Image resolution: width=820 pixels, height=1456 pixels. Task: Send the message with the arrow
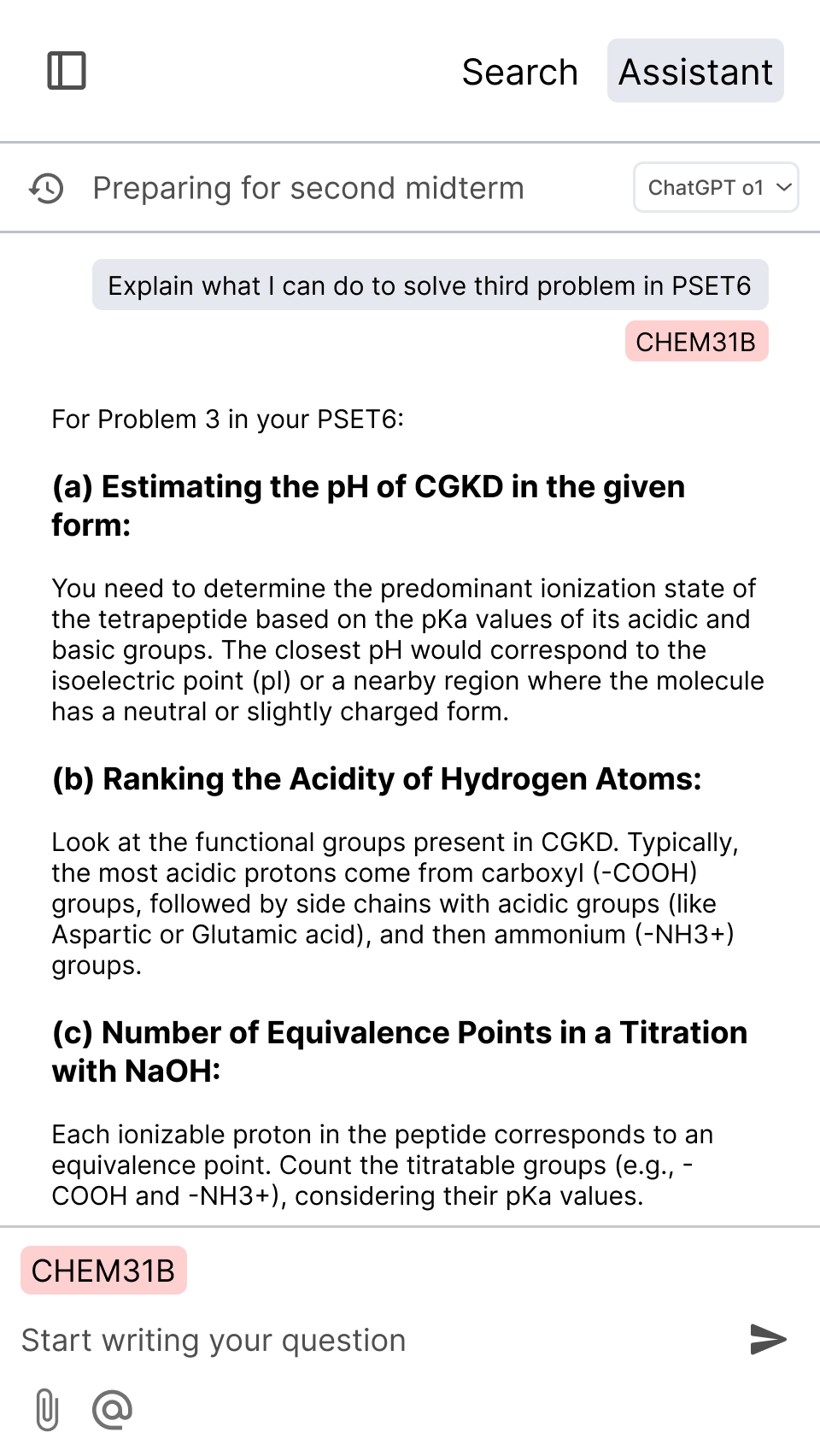click(767, 1339)
